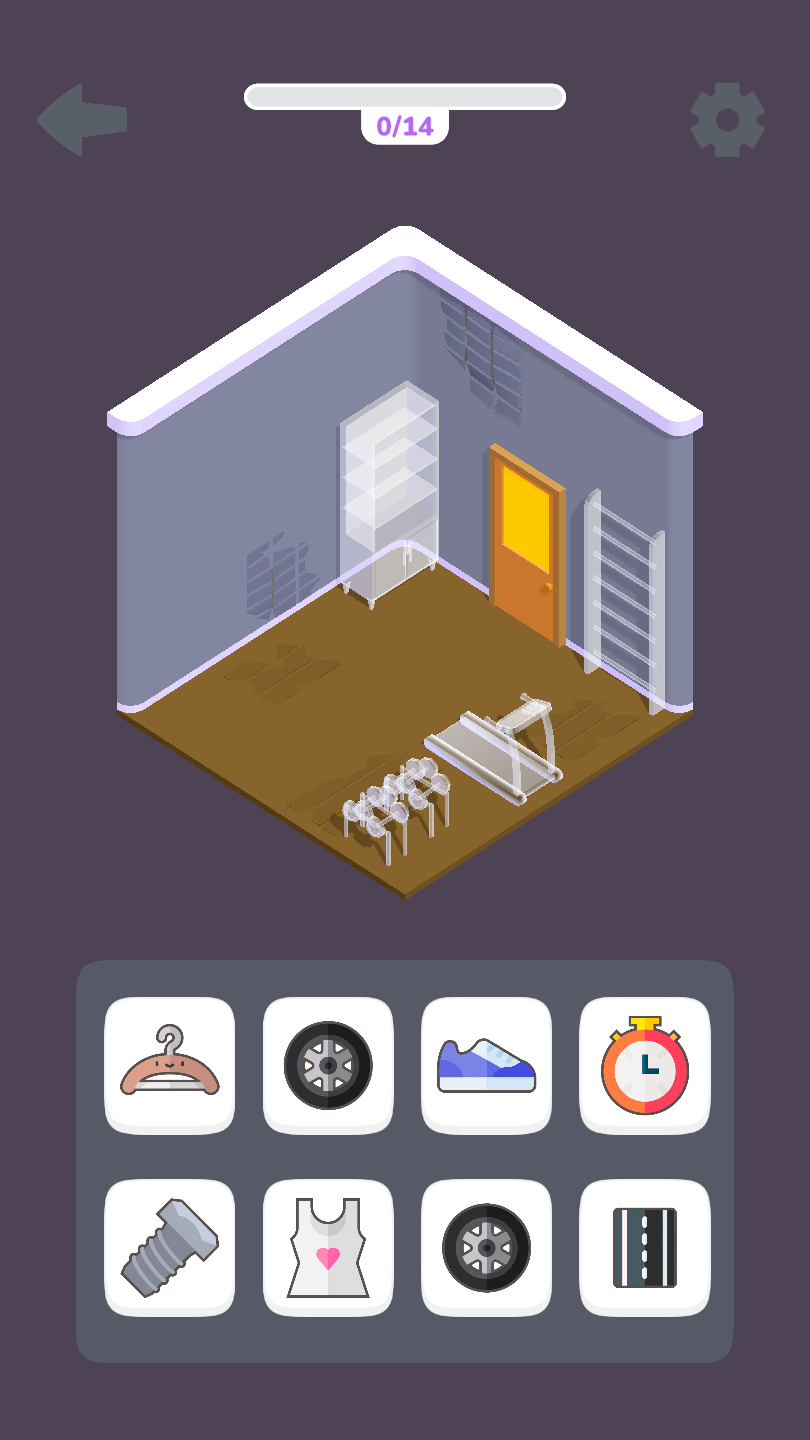
Task: Tap the metal bolt item
Action: click(x=169, y=1247)
